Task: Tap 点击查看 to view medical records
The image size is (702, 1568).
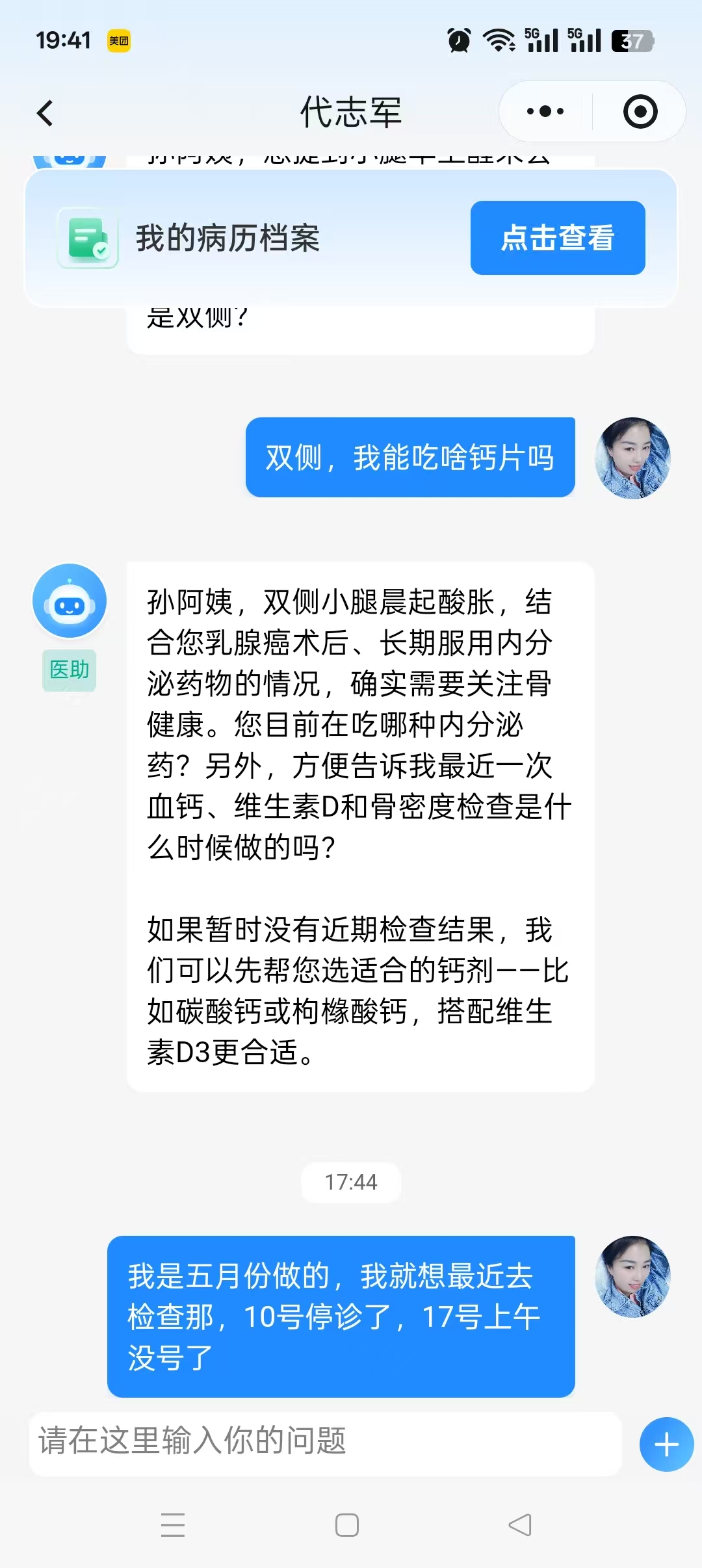Action: coord(557,238)
